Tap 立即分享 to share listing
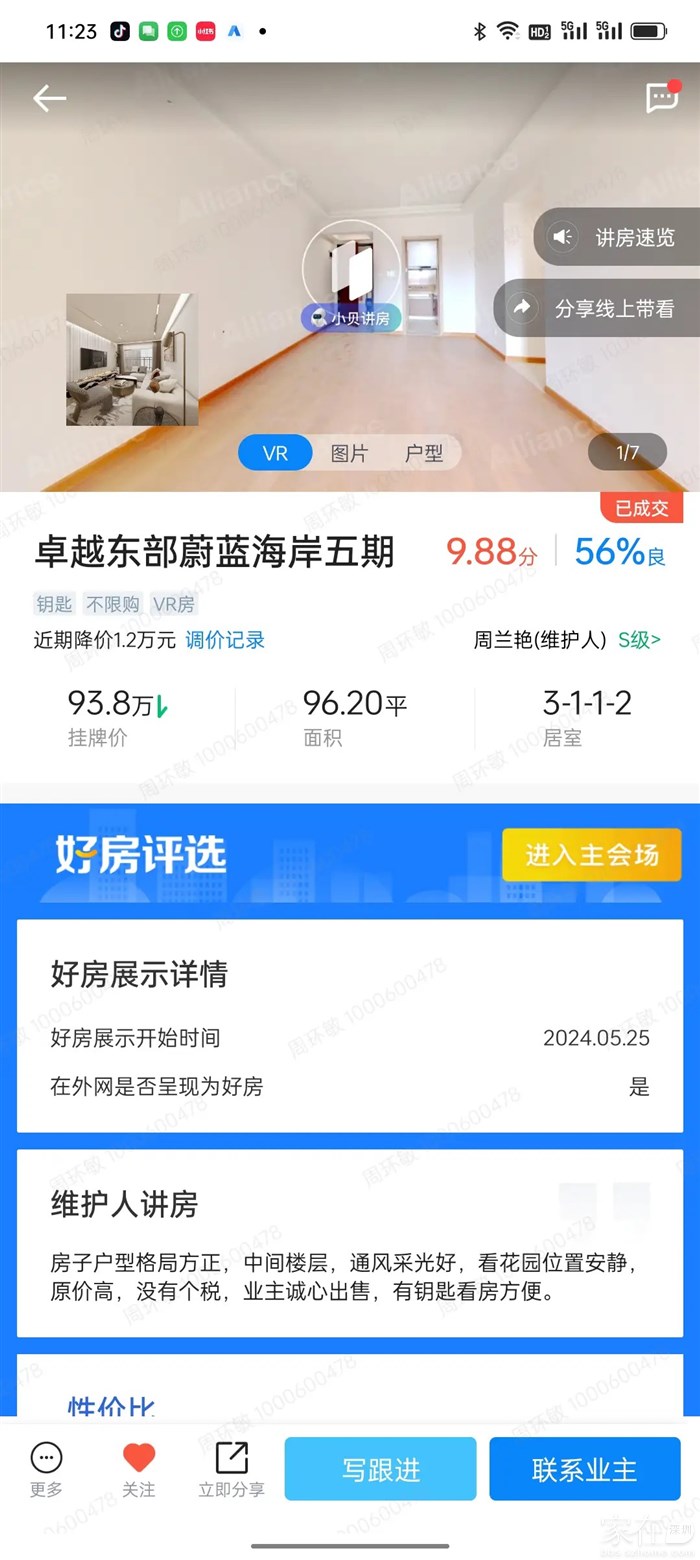 pyautogui.click(x=231, y=1469)
